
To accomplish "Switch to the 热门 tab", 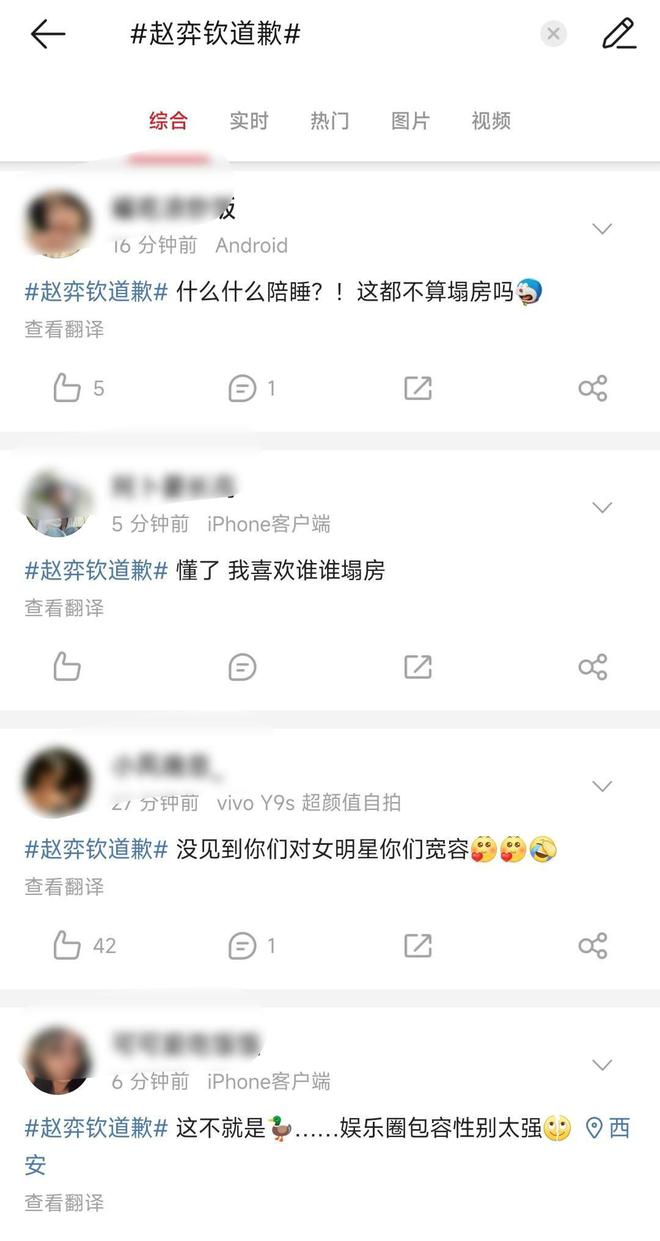I will (329, 121).
